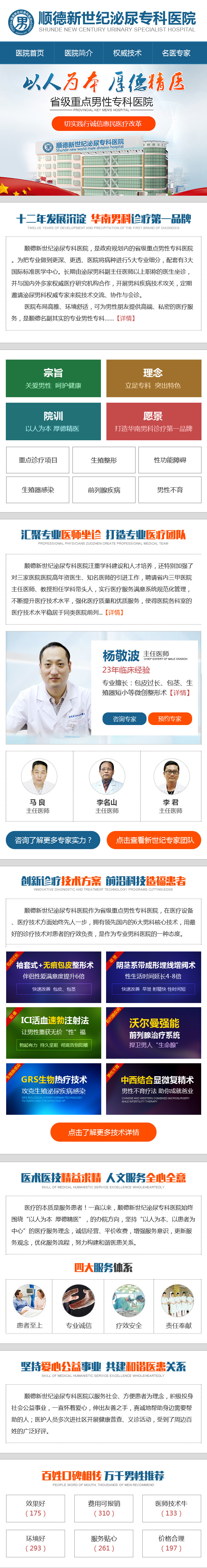Tap 点击了解更多技术详情 button

click(103, 1132)
